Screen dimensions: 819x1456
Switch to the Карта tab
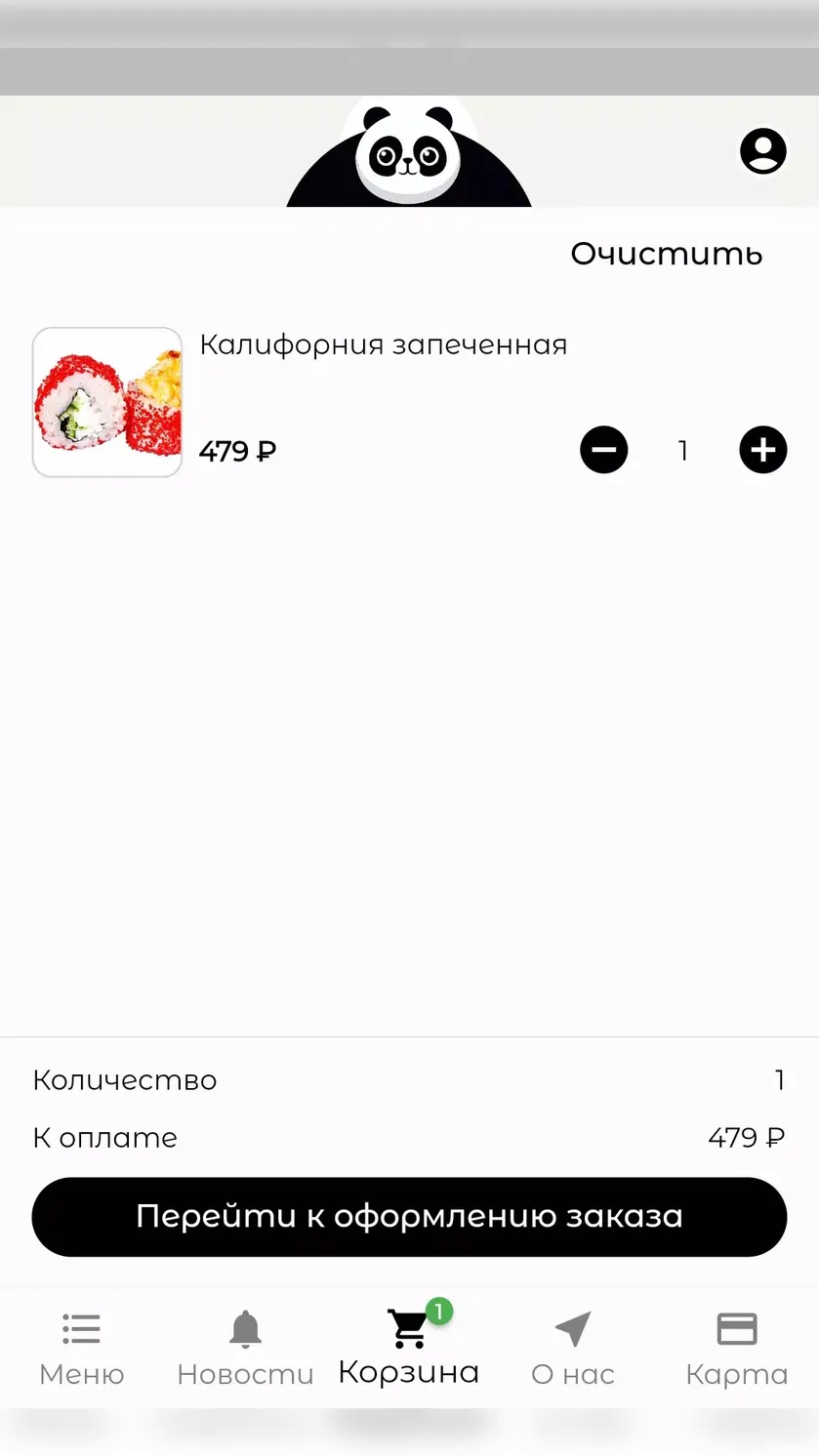coord(737,1350)
